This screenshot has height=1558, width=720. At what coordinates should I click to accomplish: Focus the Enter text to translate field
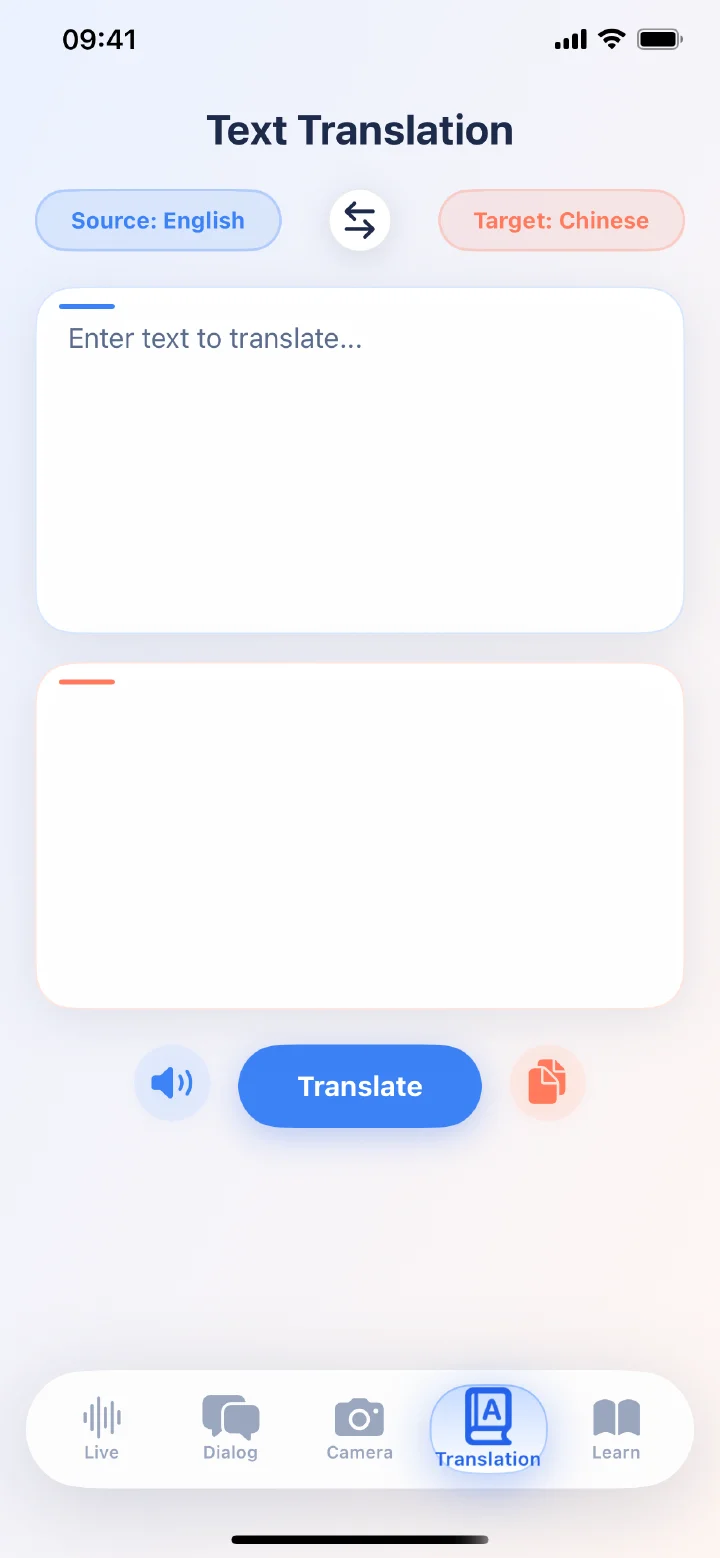point(360,460)
